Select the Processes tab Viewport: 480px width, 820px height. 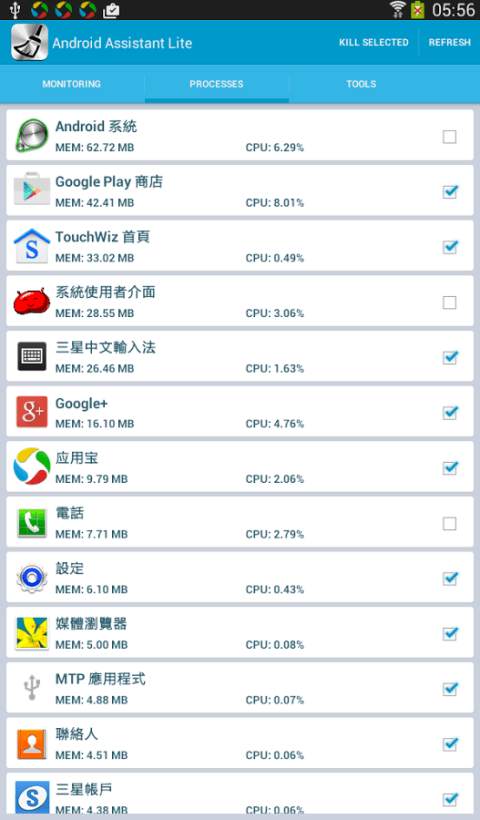pyautogui.click(x=216, y=84)
